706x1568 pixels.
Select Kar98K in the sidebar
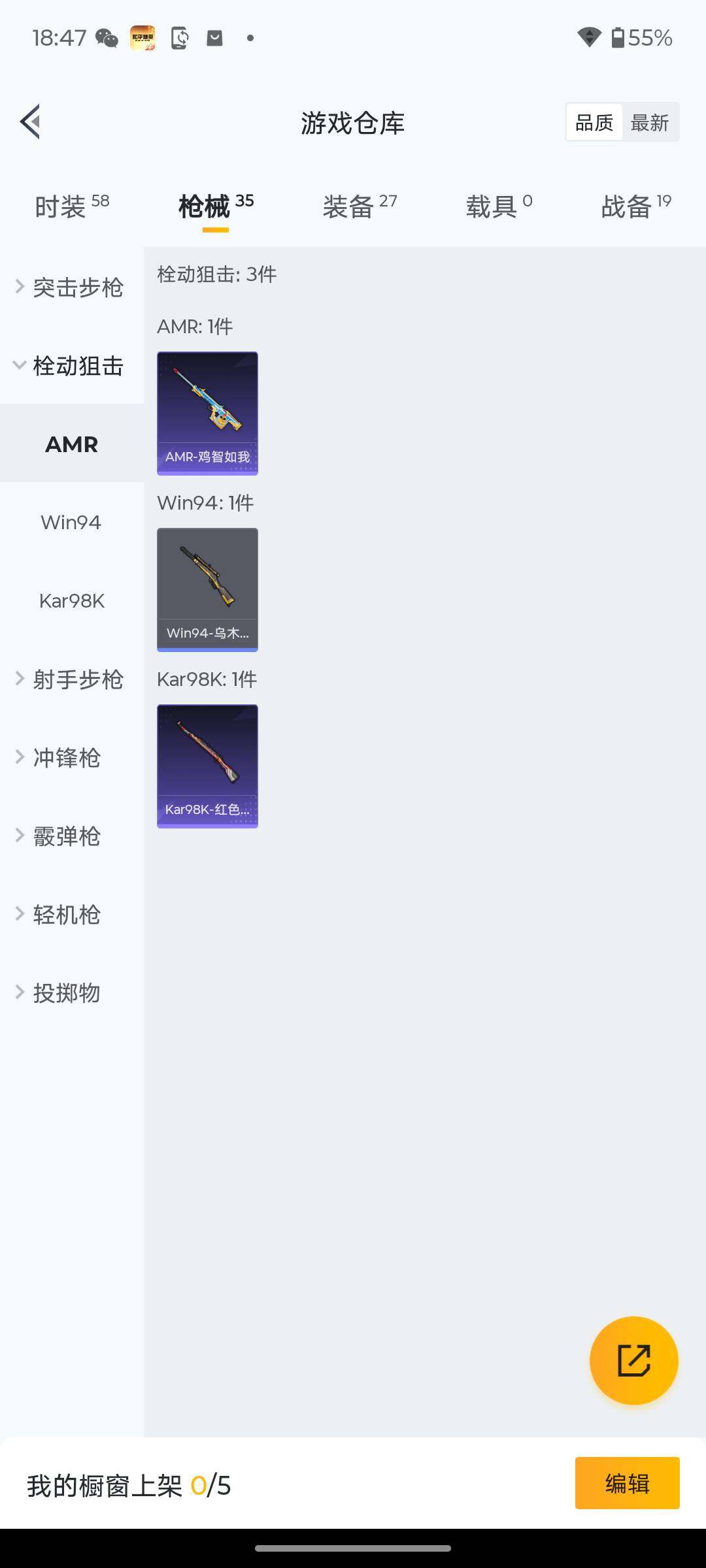pyautogui.click(x=71, y=600)
